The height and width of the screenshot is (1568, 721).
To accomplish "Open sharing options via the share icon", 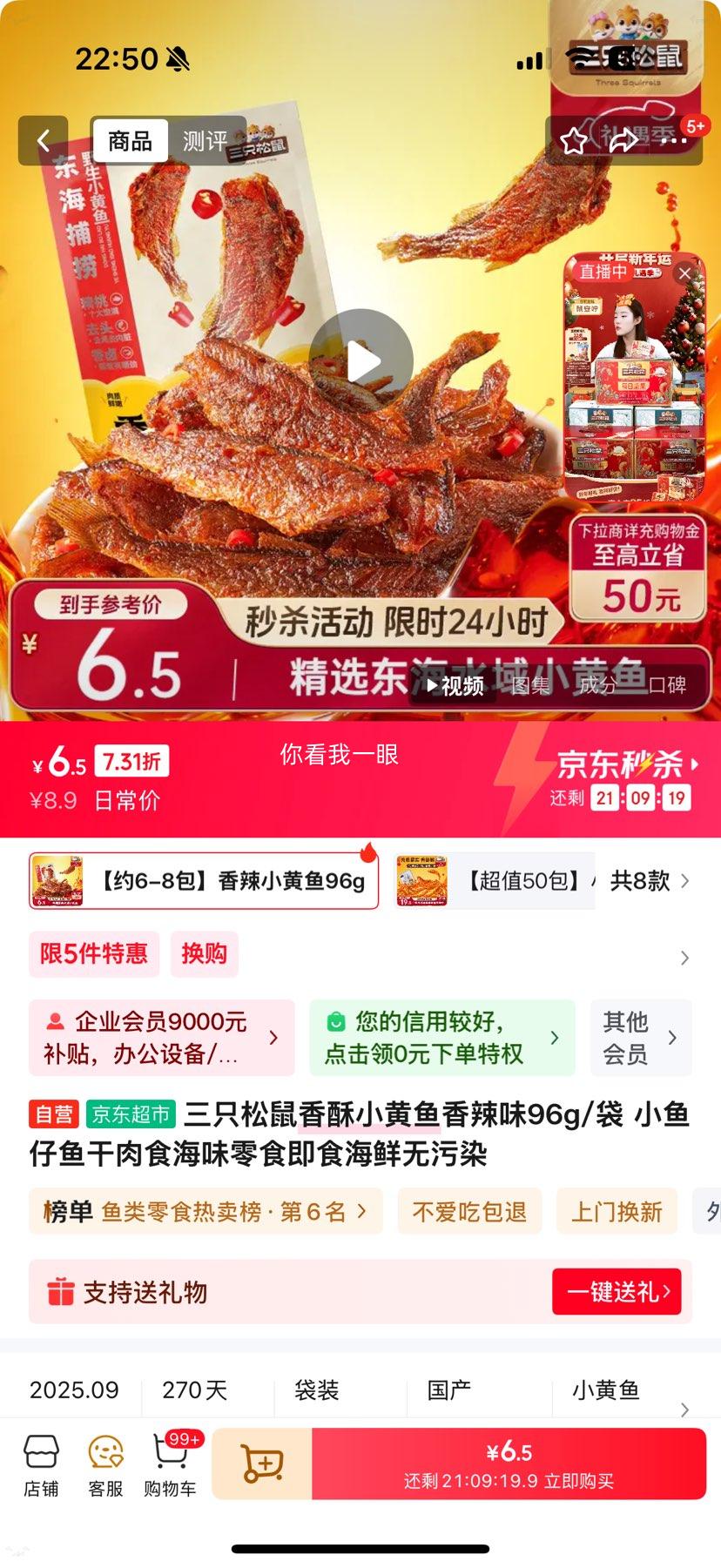I will [x=623, y=141].
